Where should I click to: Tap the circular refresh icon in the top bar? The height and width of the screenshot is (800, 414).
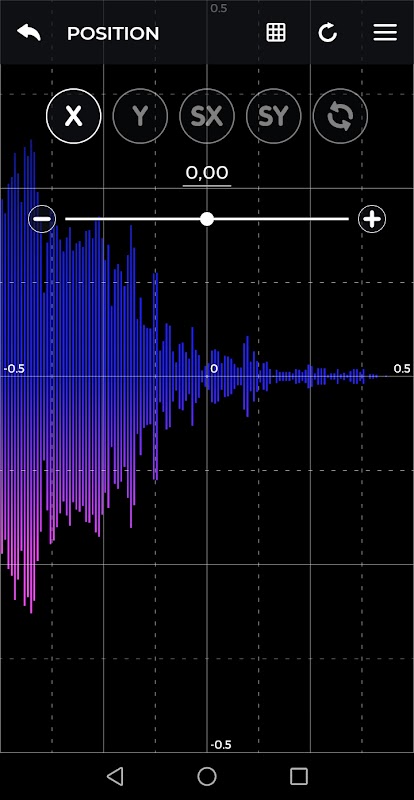point(328,33)
